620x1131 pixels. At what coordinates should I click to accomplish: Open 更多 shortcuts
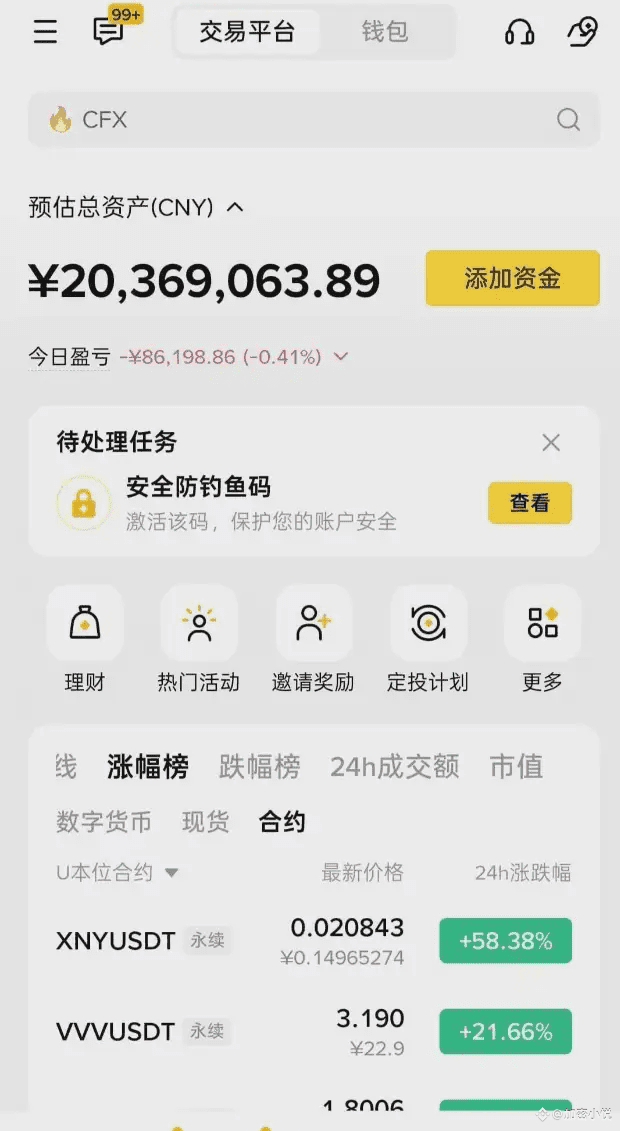pyautogui.click(x=542, y=639)
